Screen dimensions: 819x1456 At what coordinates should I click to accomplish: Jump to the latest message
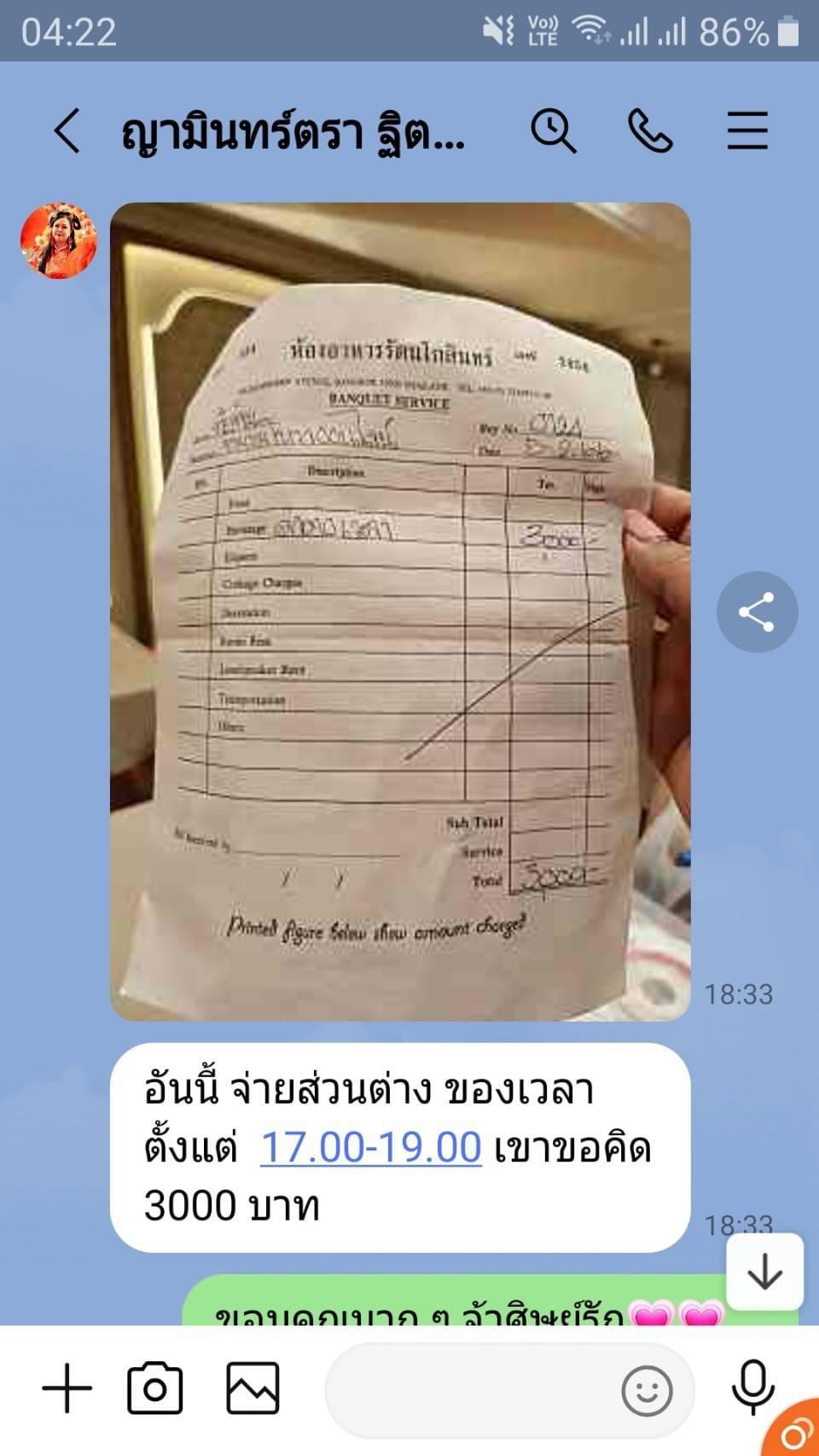tap(764, 1272)
